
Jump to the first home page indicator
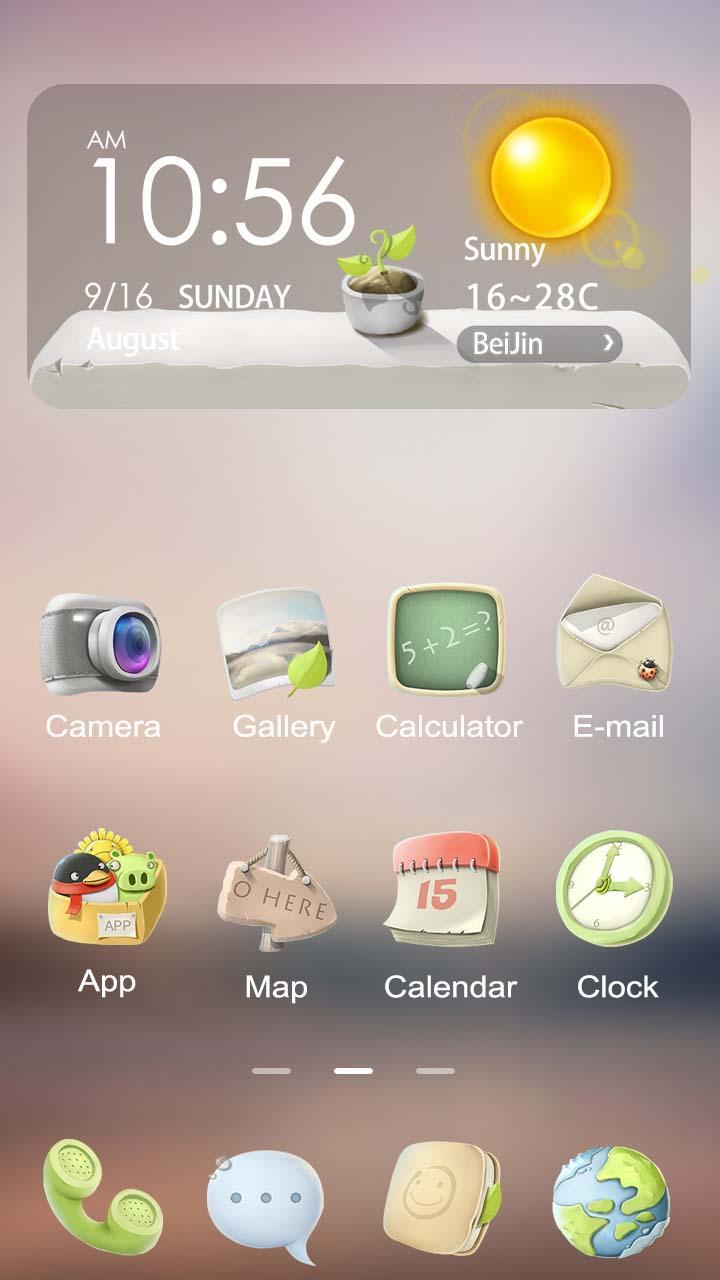click(x=271, y=1071)
